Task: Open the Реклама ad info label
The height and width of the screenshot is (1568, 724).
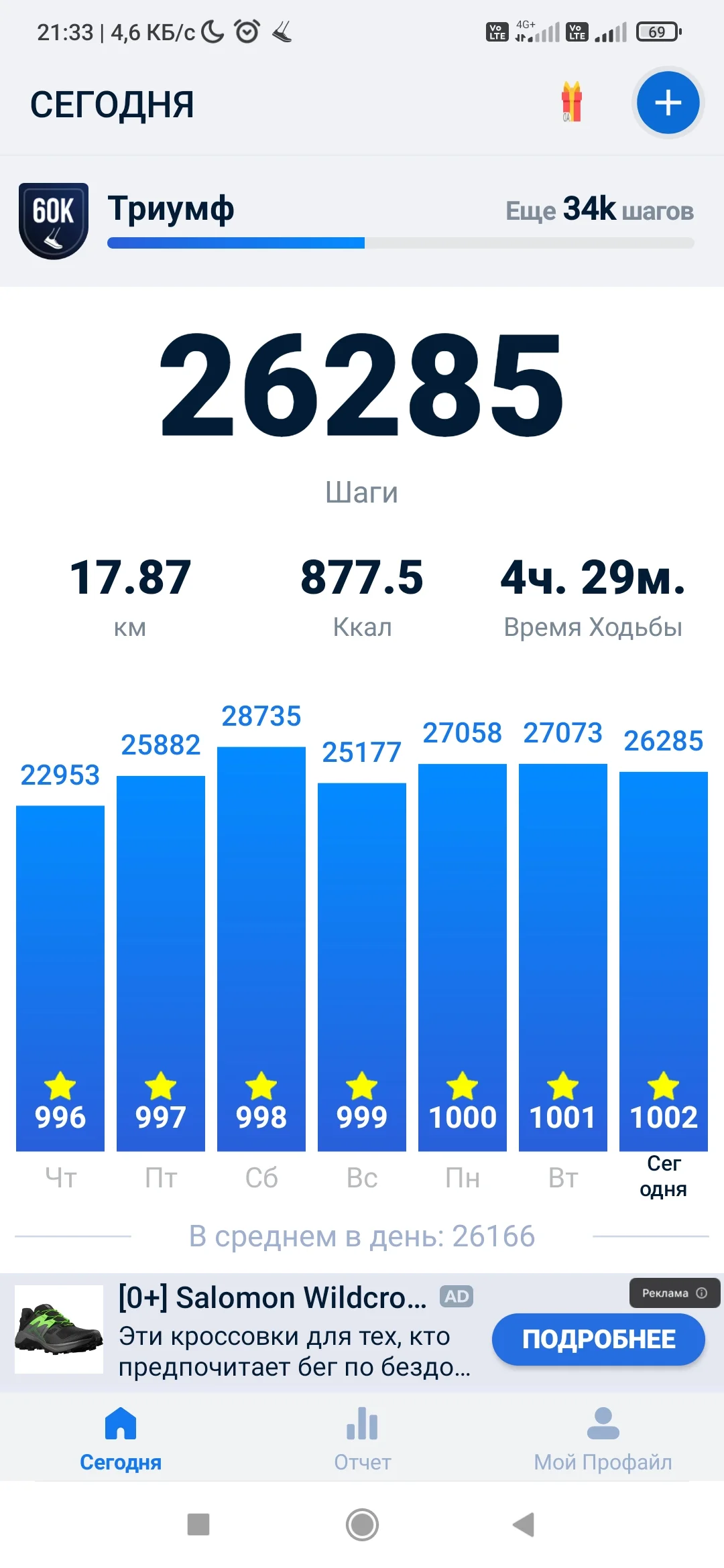Action: (674, 1293)
